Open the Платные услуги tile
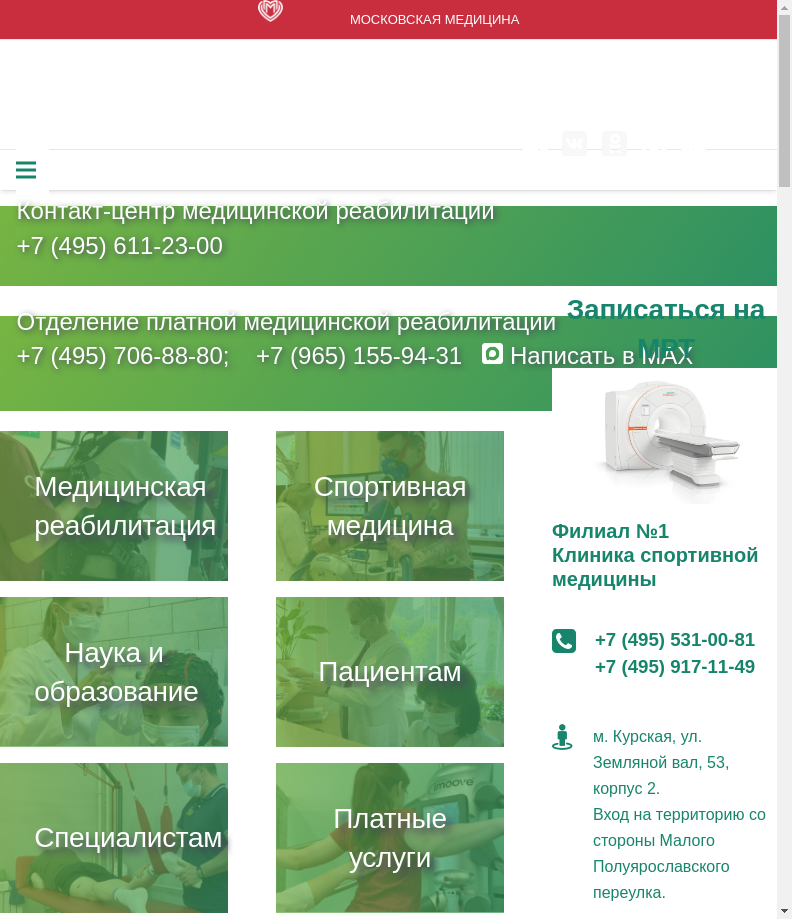The height and width of the screenshot is (919, 792). (390, 838)
